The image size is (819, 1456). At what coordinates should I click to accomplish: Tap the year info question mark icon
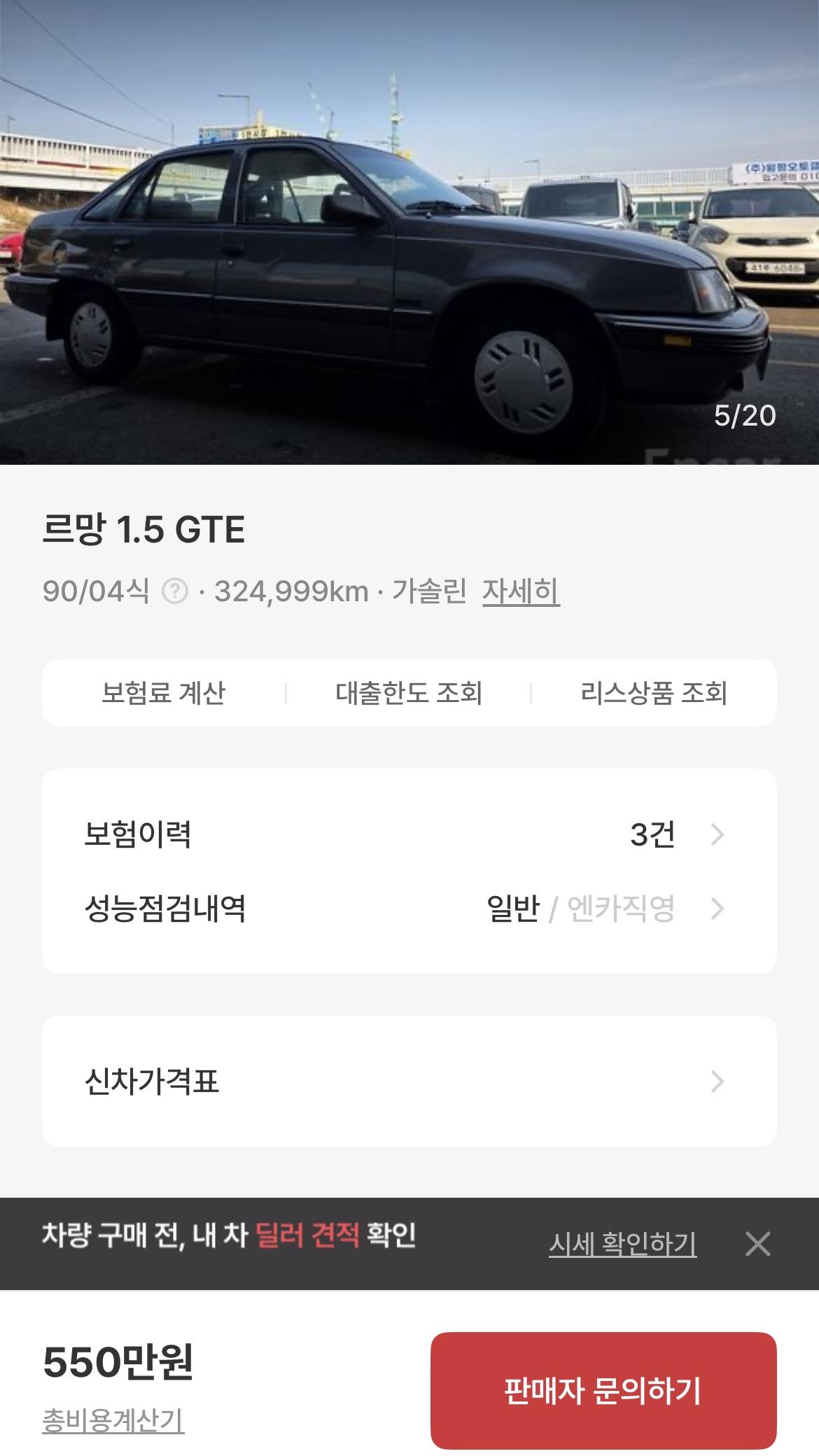[x=175, y=592]
